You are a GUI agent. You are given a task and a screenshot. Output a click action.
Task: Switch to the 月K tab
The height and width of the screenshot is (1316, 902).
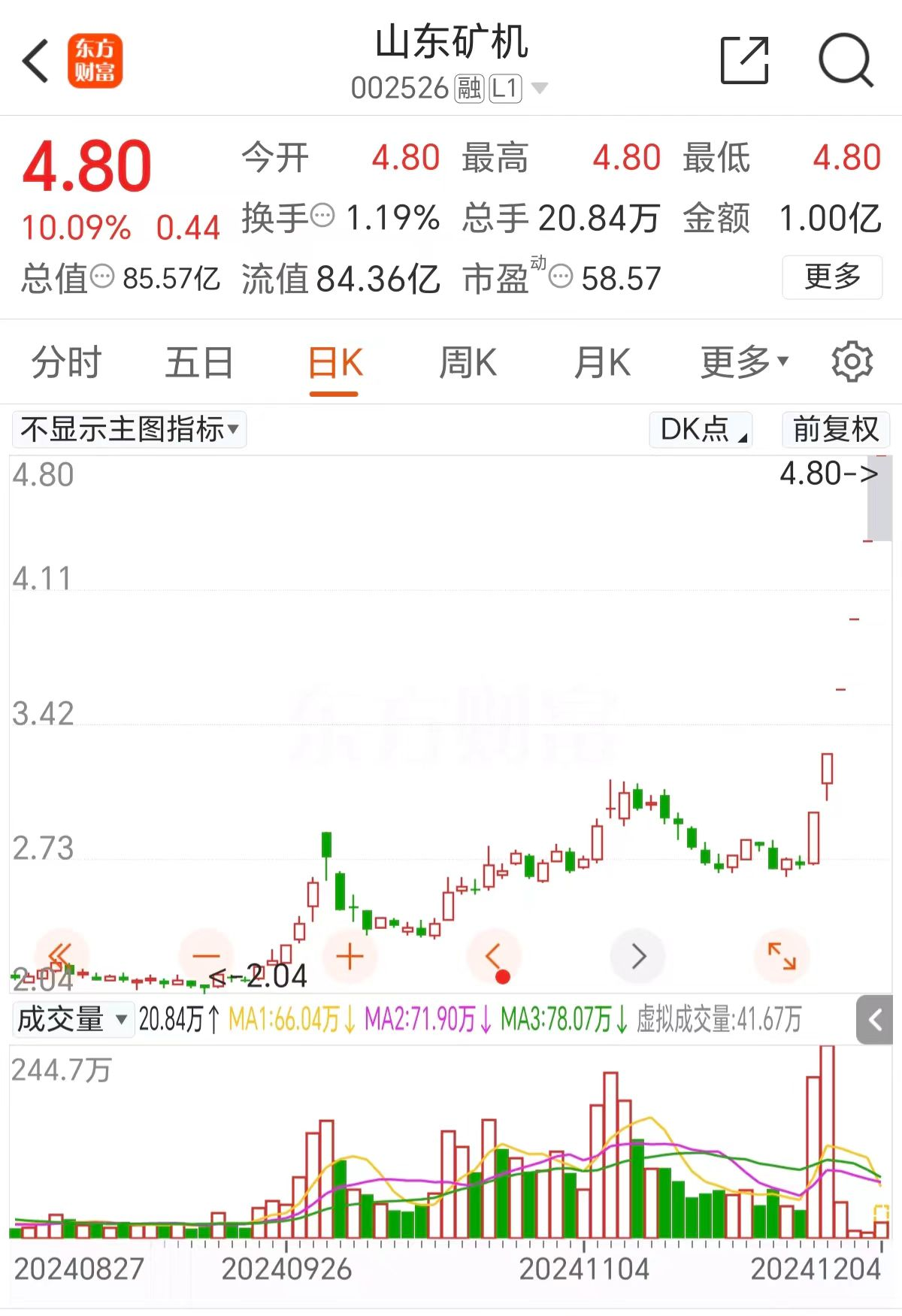pyautogui.click(x=601, y=363)
